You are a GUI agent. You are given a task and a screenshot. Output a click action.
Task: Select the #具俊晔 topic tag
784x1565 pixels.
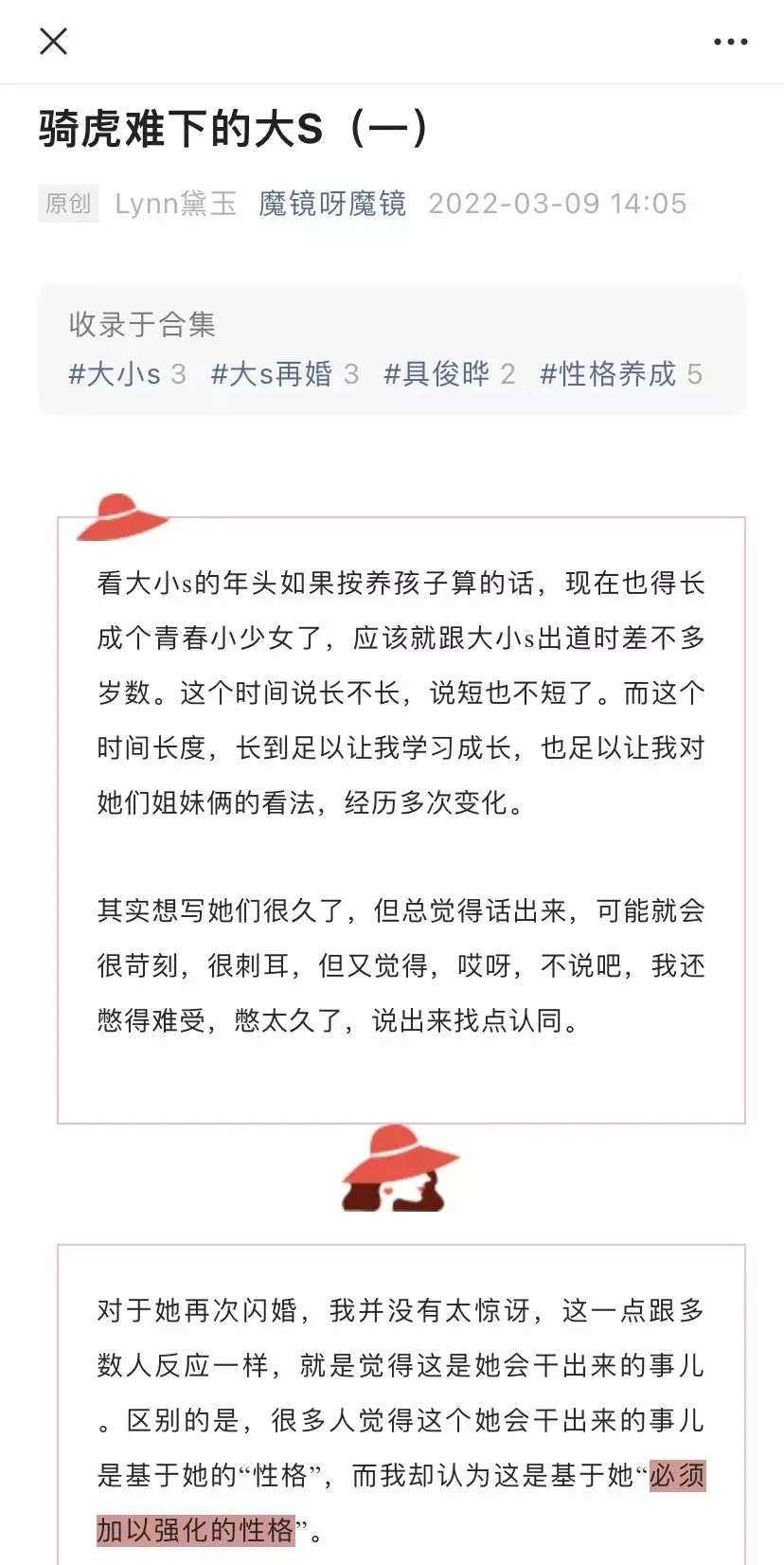[437, 375]
